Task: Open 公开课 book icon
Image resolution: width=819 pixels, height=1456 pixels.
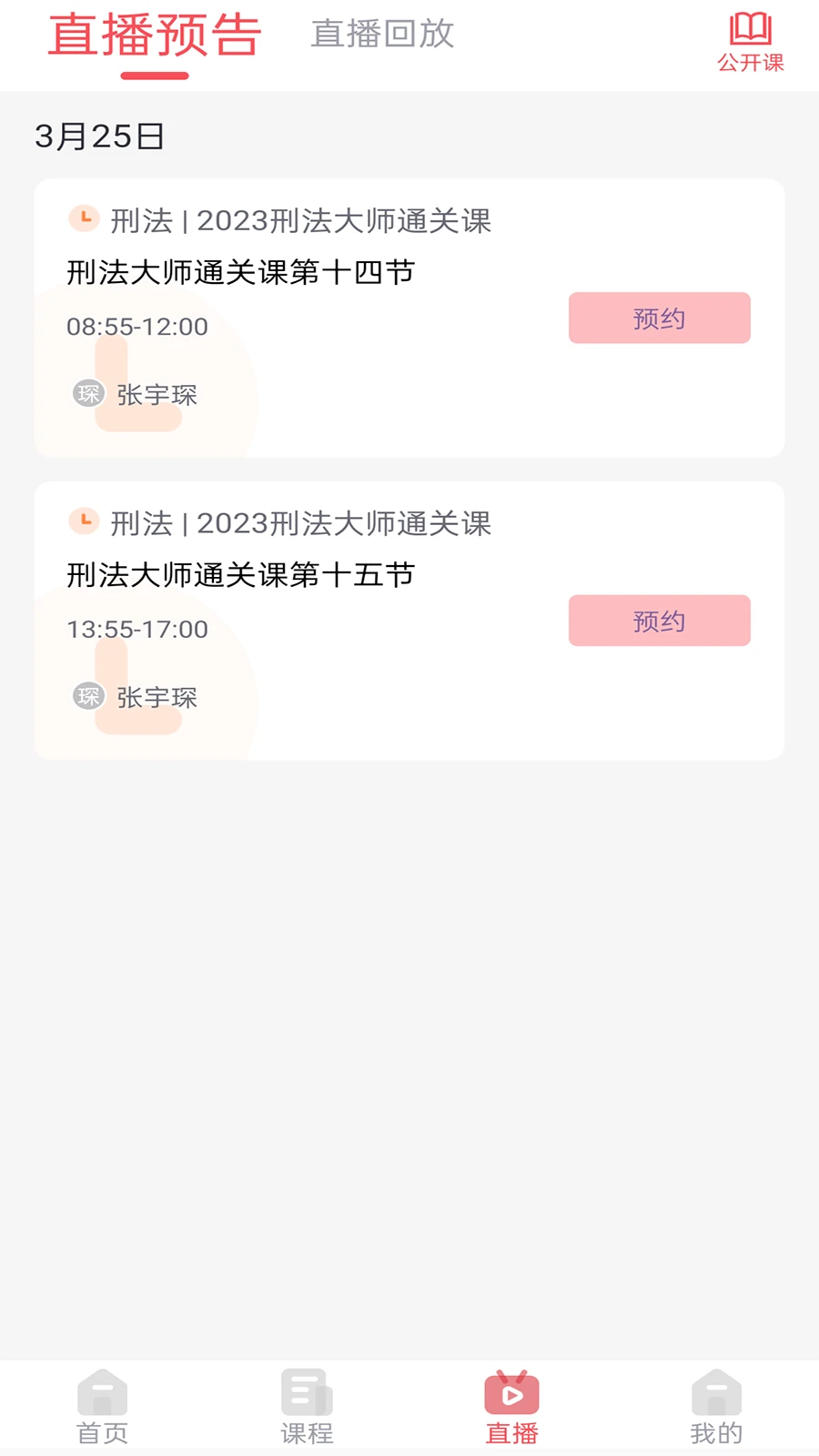Action: 750,42
